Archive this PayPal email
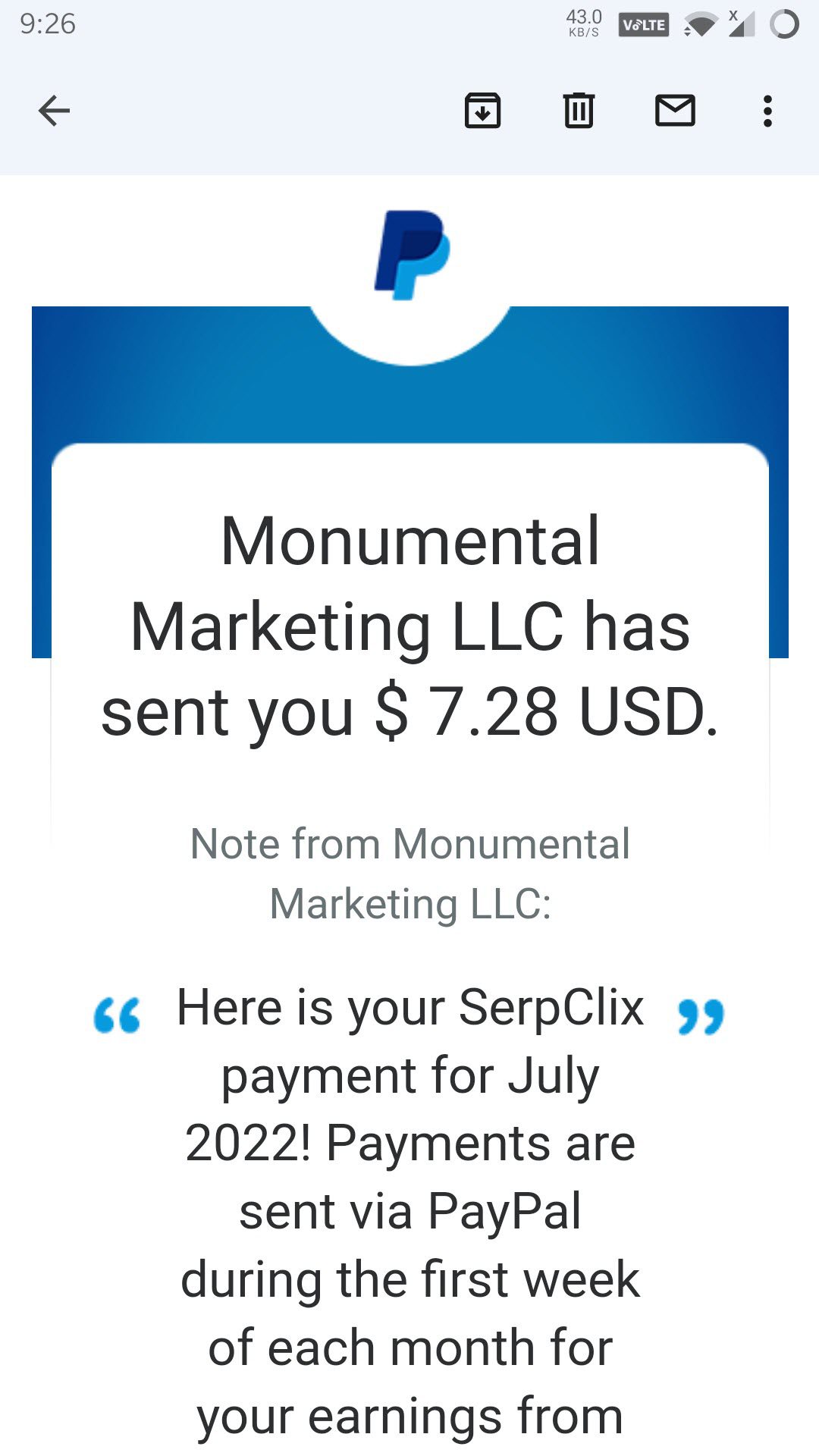 coord(482,111)
